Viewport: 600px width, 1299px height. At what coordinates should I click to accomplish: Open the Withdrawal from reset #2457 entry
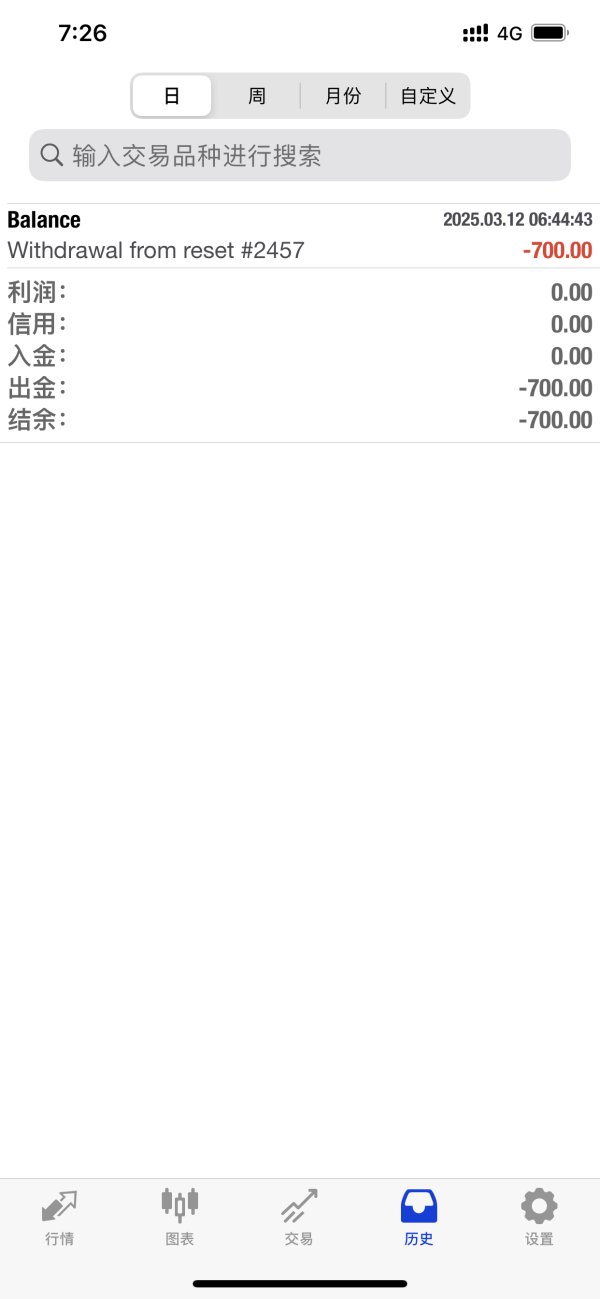tap(300, 236)
